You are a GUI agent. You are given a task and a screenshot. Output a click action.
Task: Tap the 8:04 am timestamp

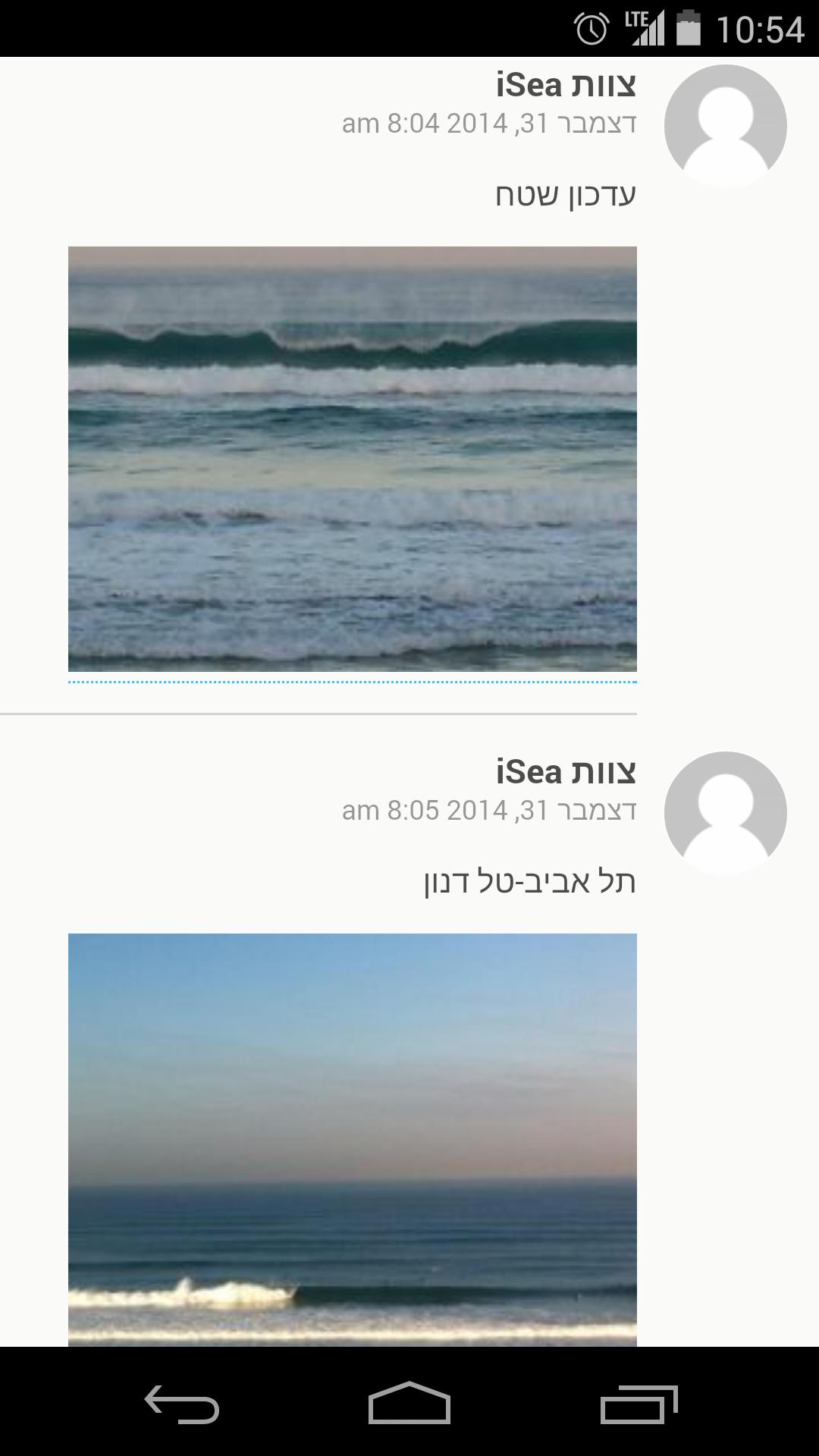click(x=489, y=123)
